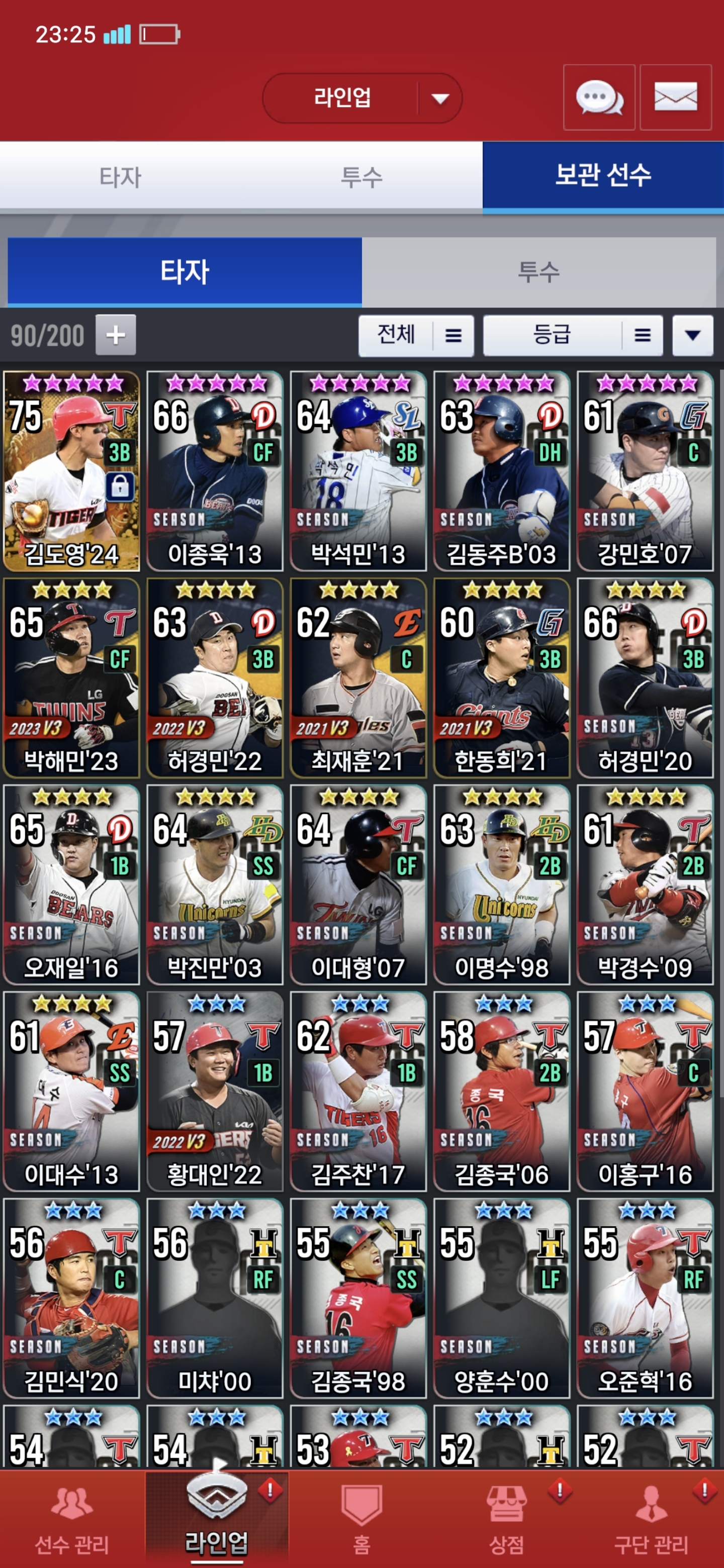View player card 이명수'98
This screenshot has height=1568, width=724.
pos(502,885)
